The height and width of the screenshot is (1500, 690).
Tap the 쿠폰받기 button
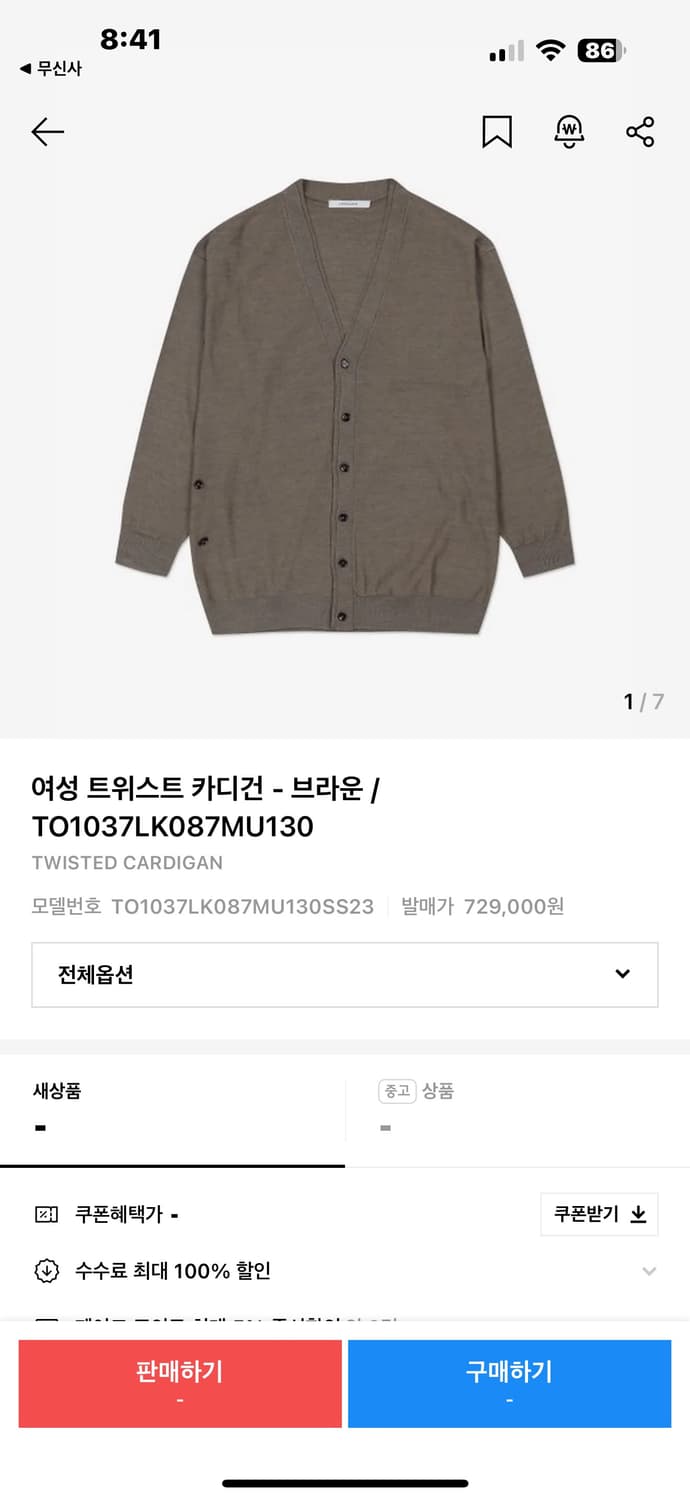(600, 1214)
